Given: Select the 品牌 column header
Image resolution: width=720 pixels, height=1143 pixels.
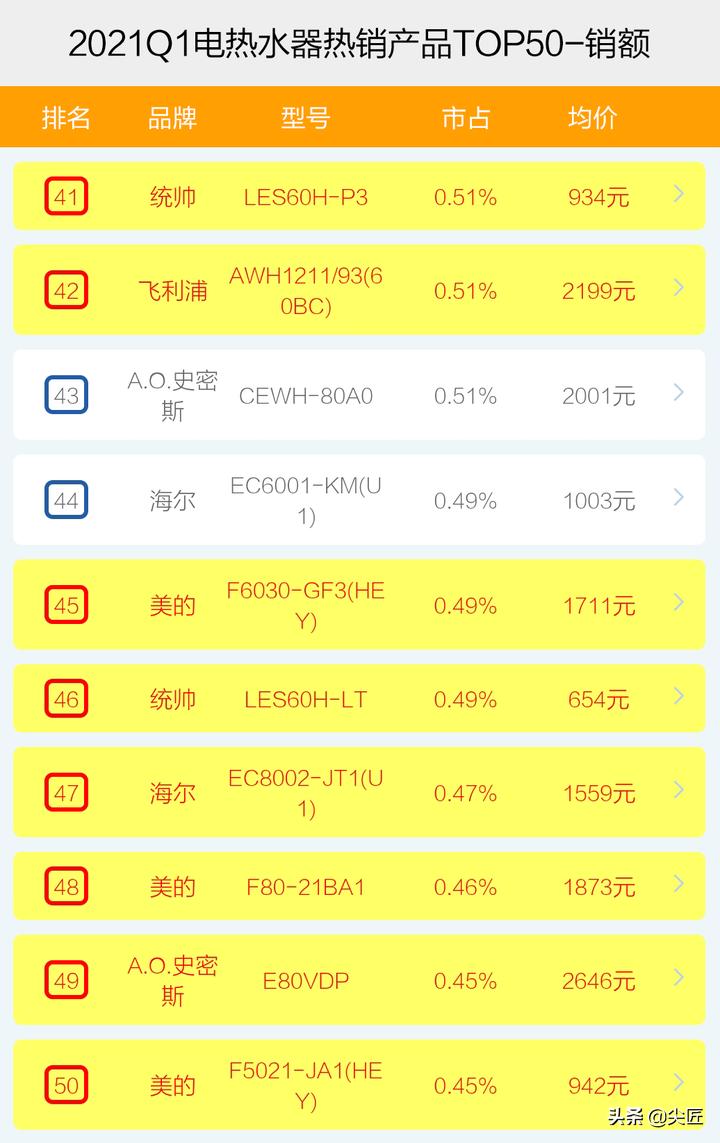Looking at the screenshot, I should [x=172, y=118].
